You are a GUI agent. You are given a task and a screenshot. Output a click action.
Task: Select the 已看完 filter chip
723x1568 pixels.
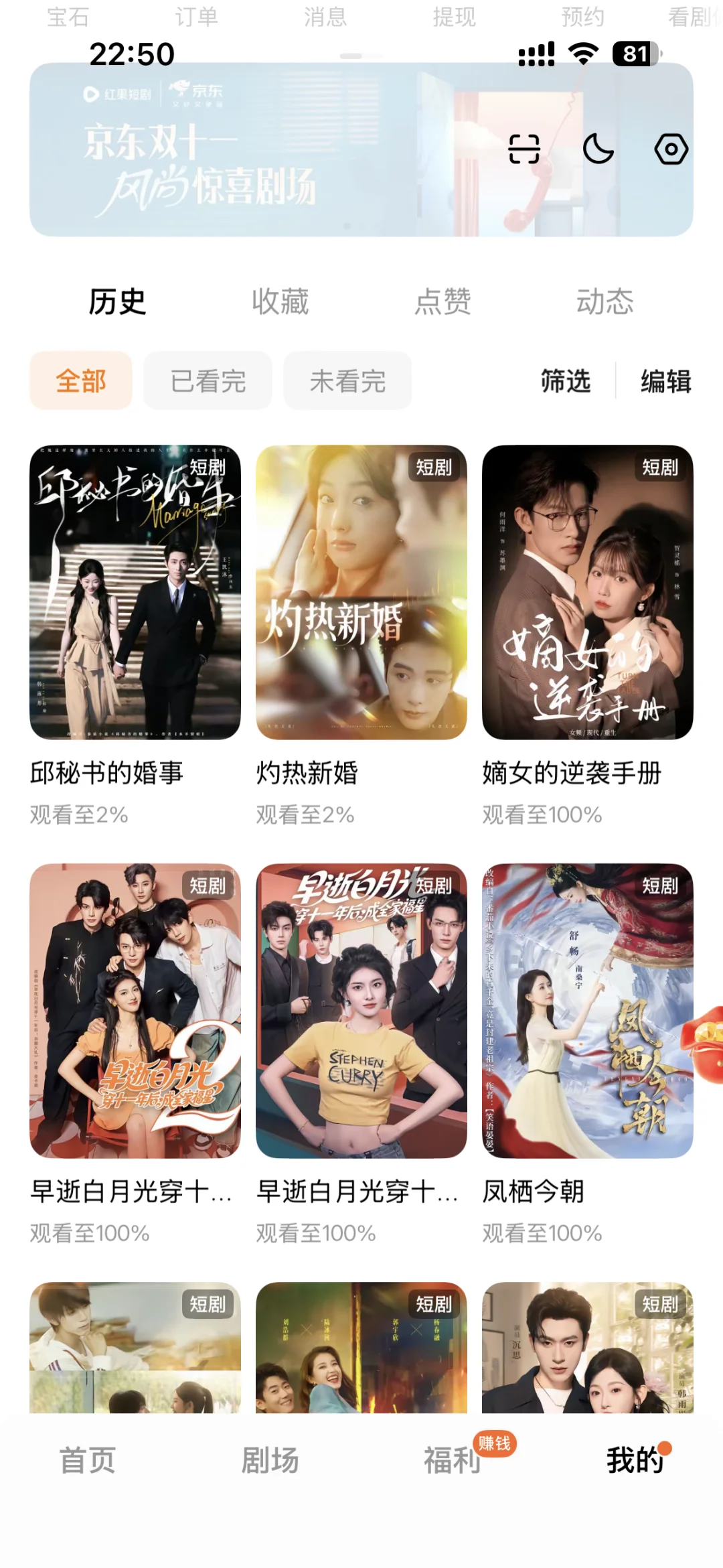(x=208, y=380)
